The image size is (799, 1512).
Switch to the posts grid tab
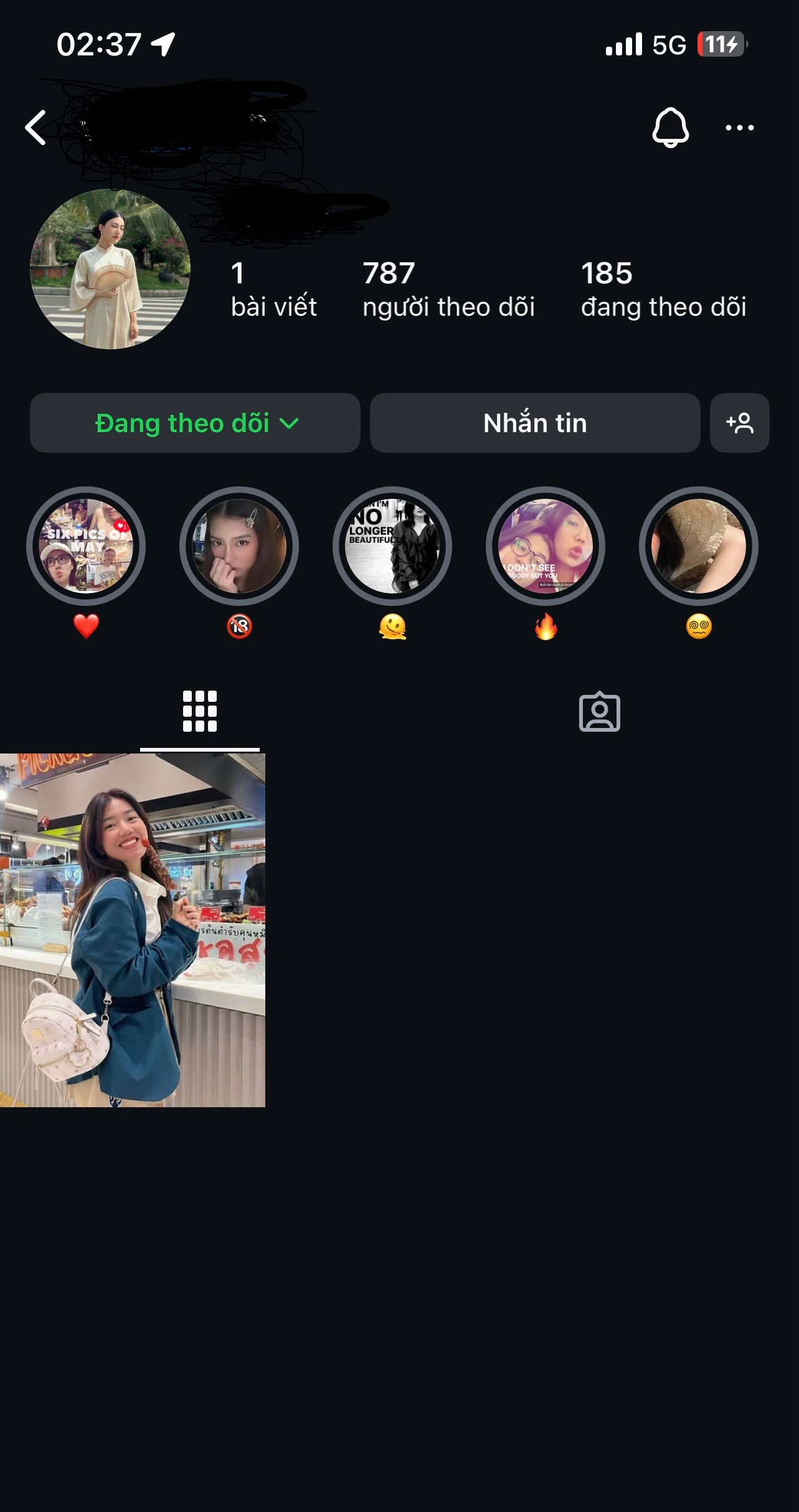199,711
